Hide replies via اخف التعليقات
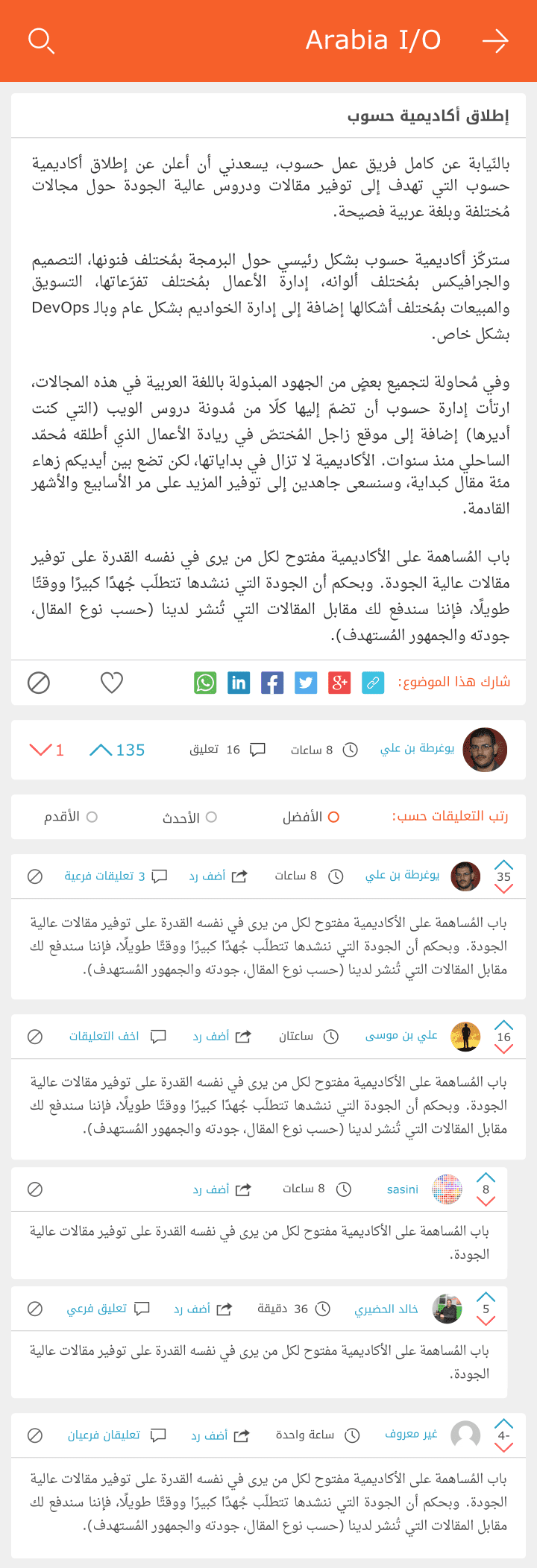 click(116, 1037)
